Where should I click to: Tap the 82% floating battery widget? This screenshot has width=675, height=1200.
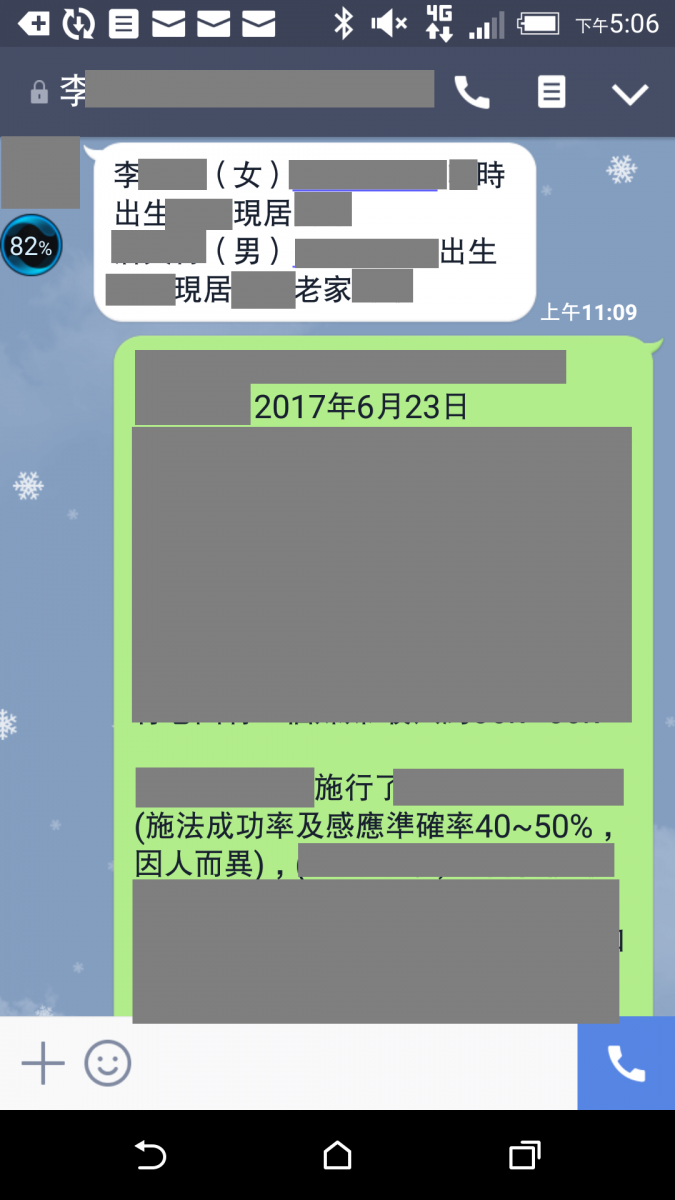point(31,246)
